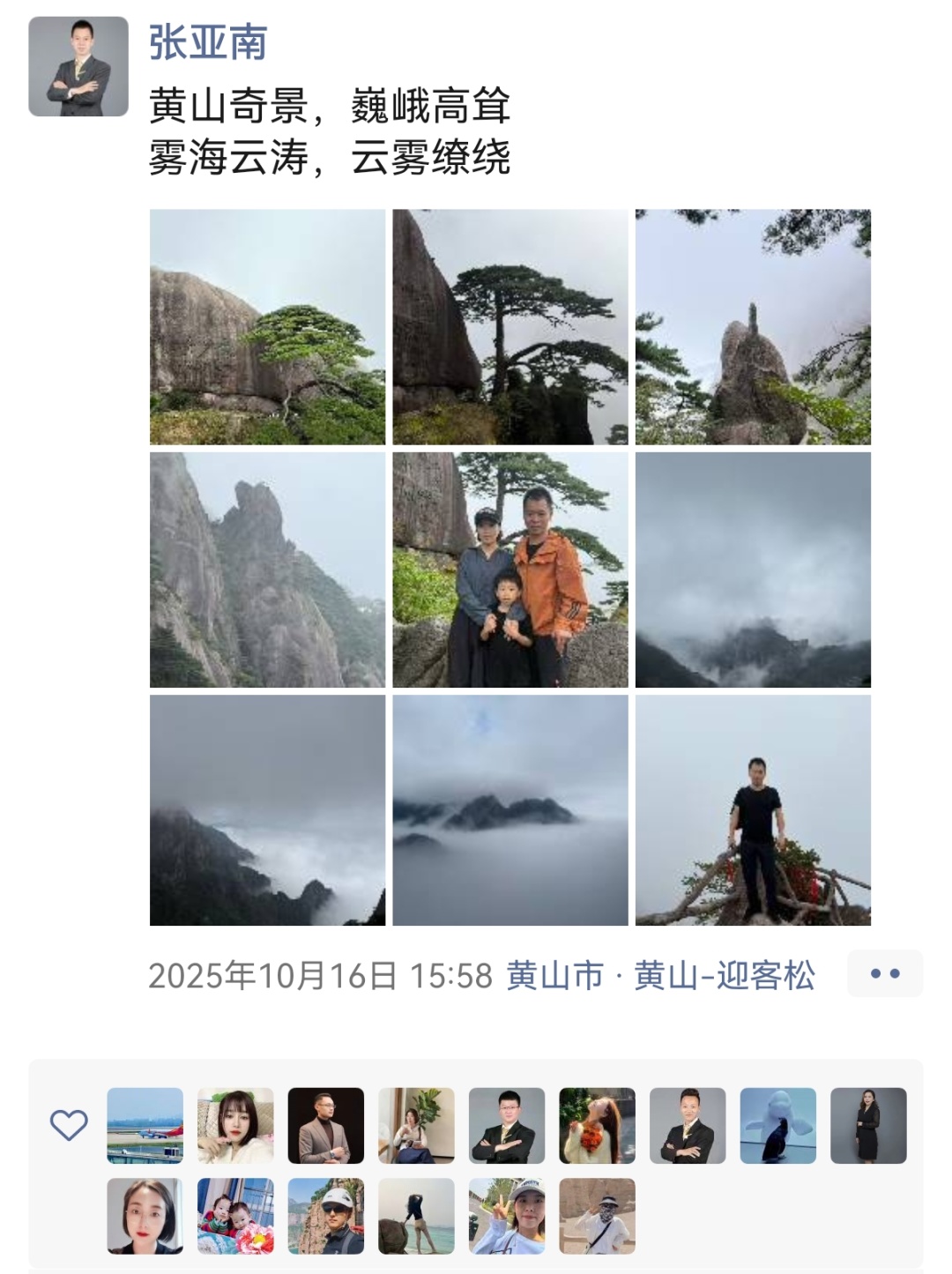Open the first photo of rock and pine
This screenshot has height=1274, width=952.
(x=267, y=327)
